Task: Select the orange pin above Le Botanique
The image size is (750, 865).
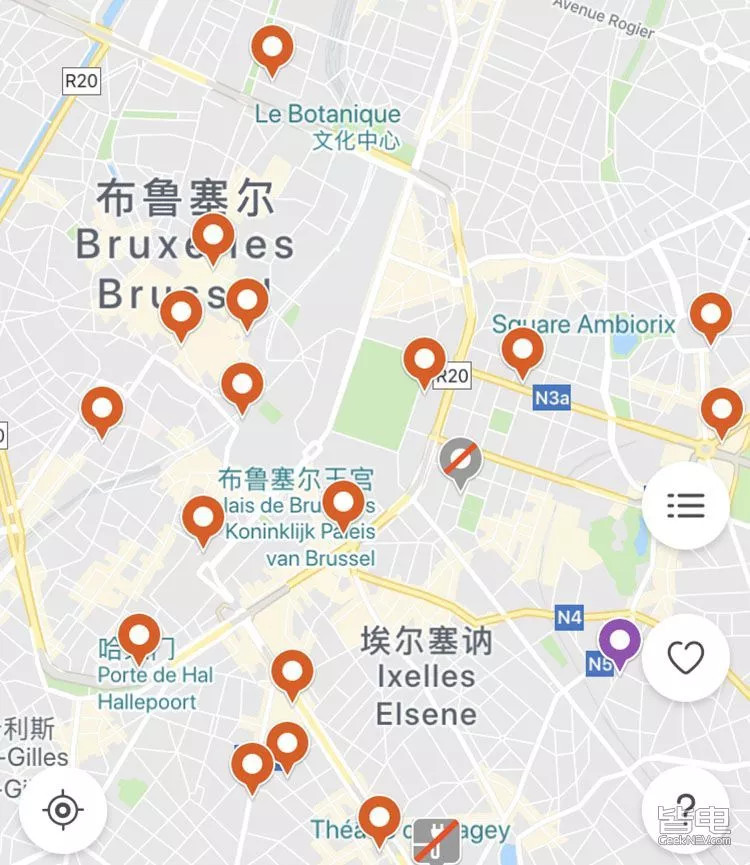Action: coord(272,47)
